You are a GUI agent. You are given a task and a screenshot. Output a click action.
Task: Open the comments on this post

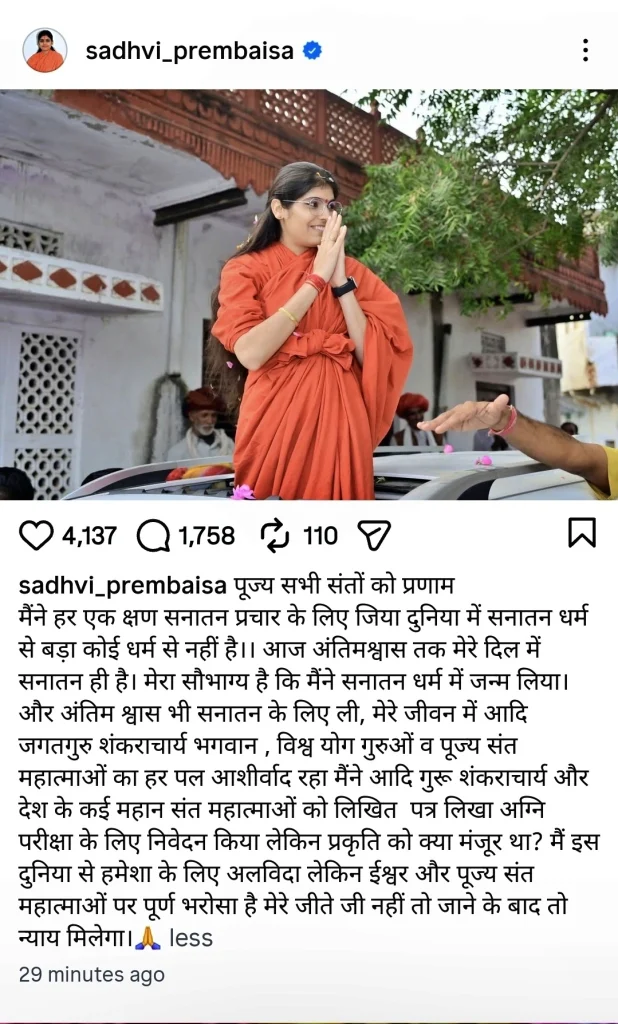[x=153, y=536]
